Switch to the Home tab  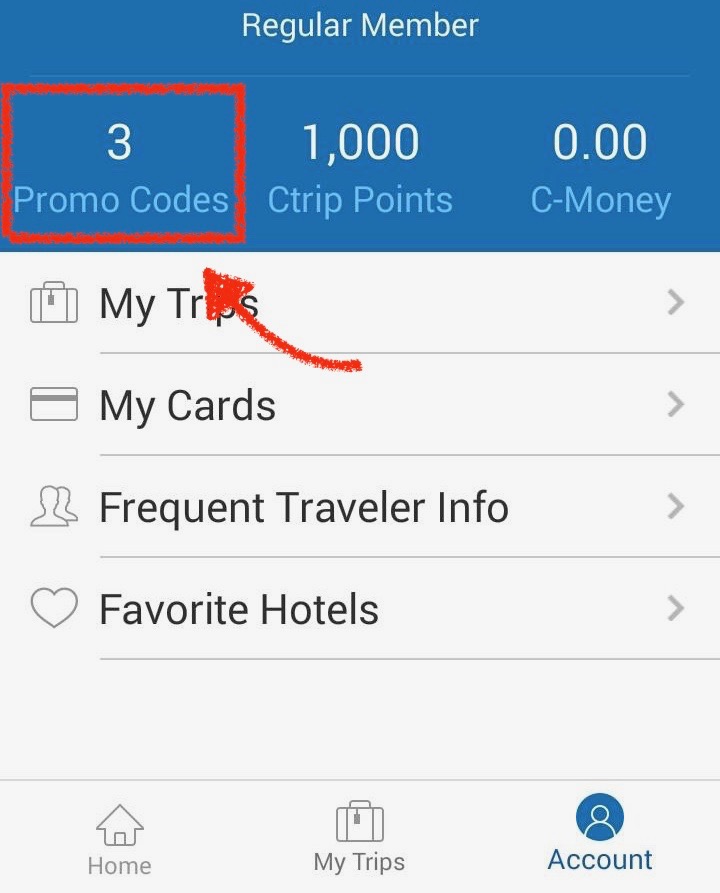click(119, 838)
